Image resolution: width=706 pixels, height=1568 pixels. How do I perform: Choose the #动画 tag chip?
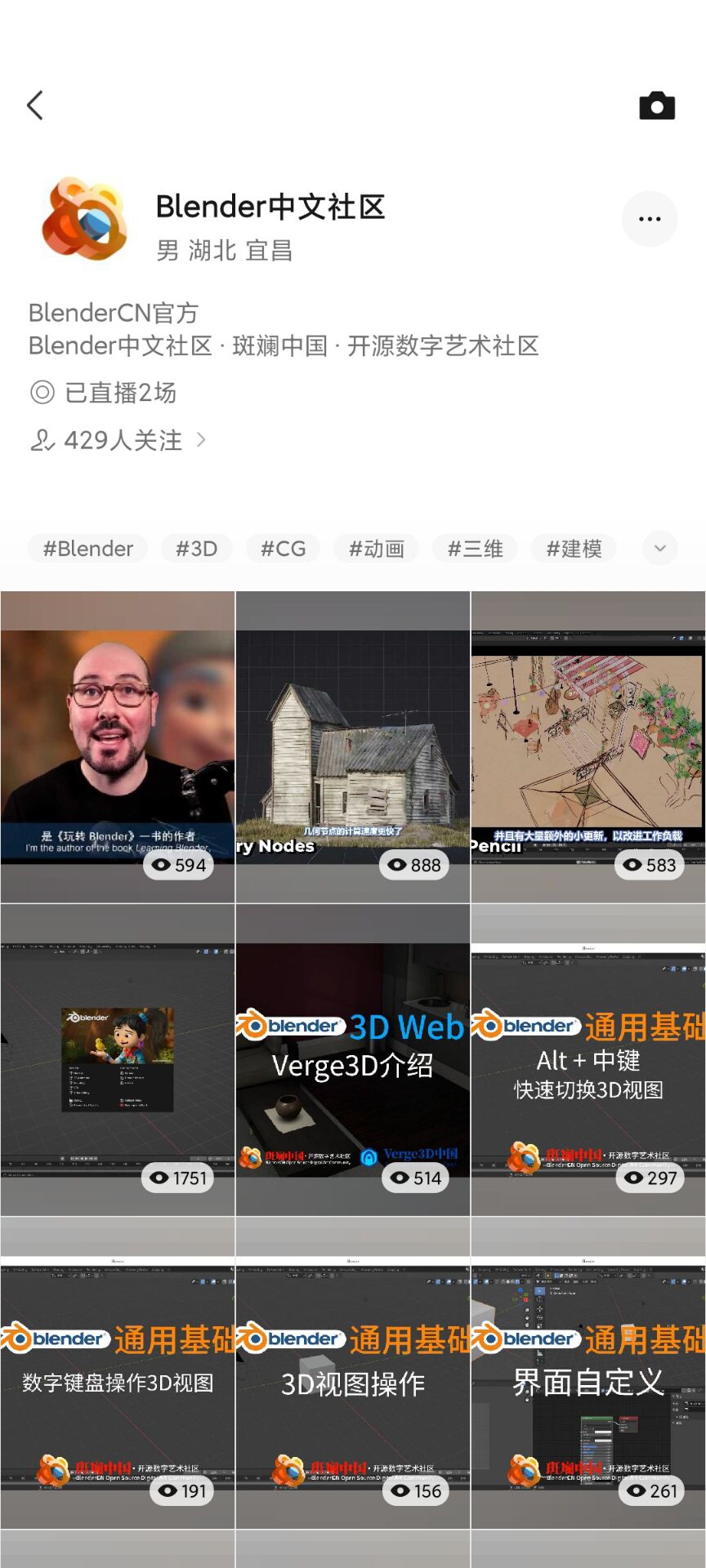pyautogui.click(x=376, y=549)
